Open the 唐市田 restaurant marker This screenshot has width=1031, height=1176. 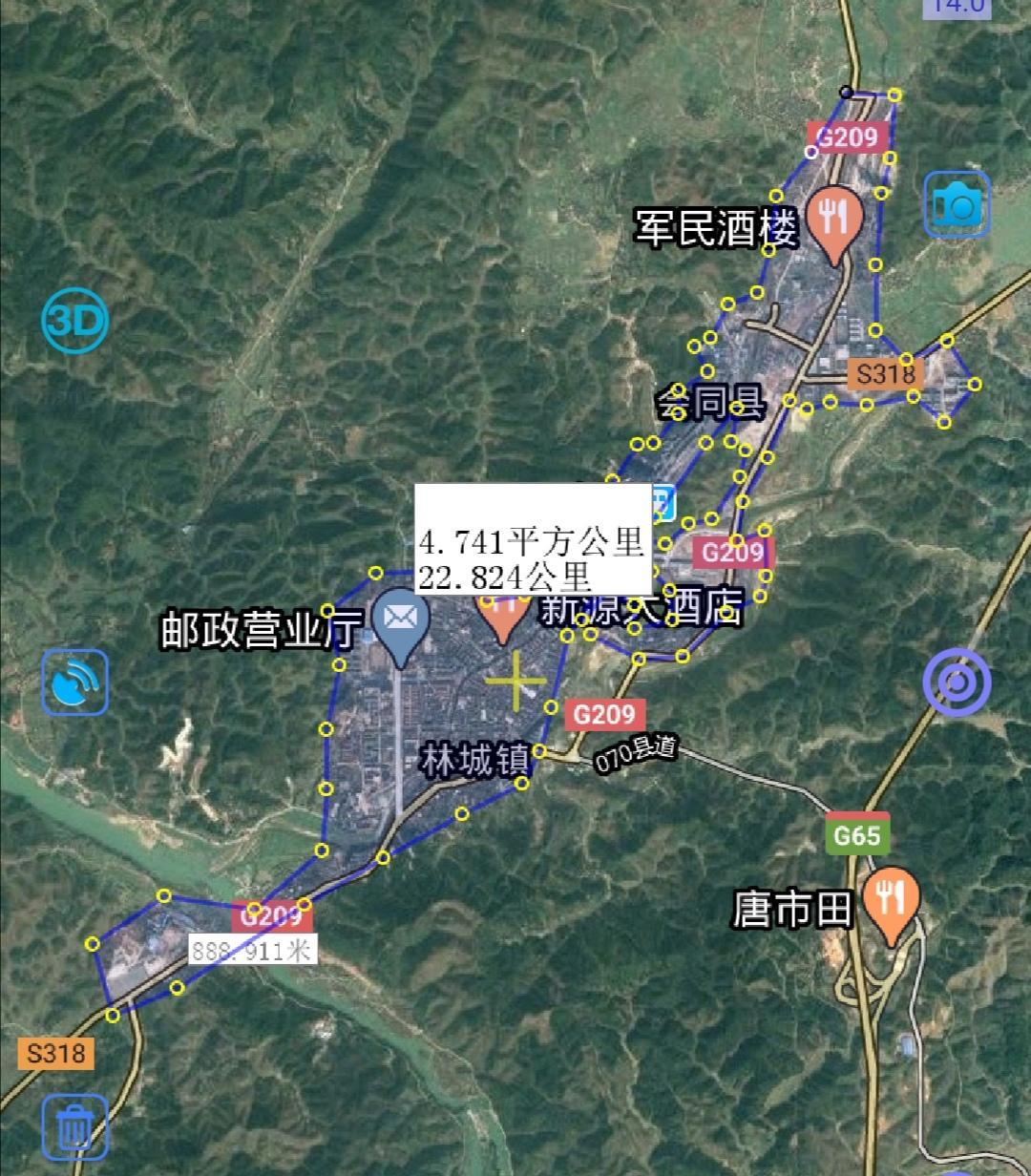point(891,900)
